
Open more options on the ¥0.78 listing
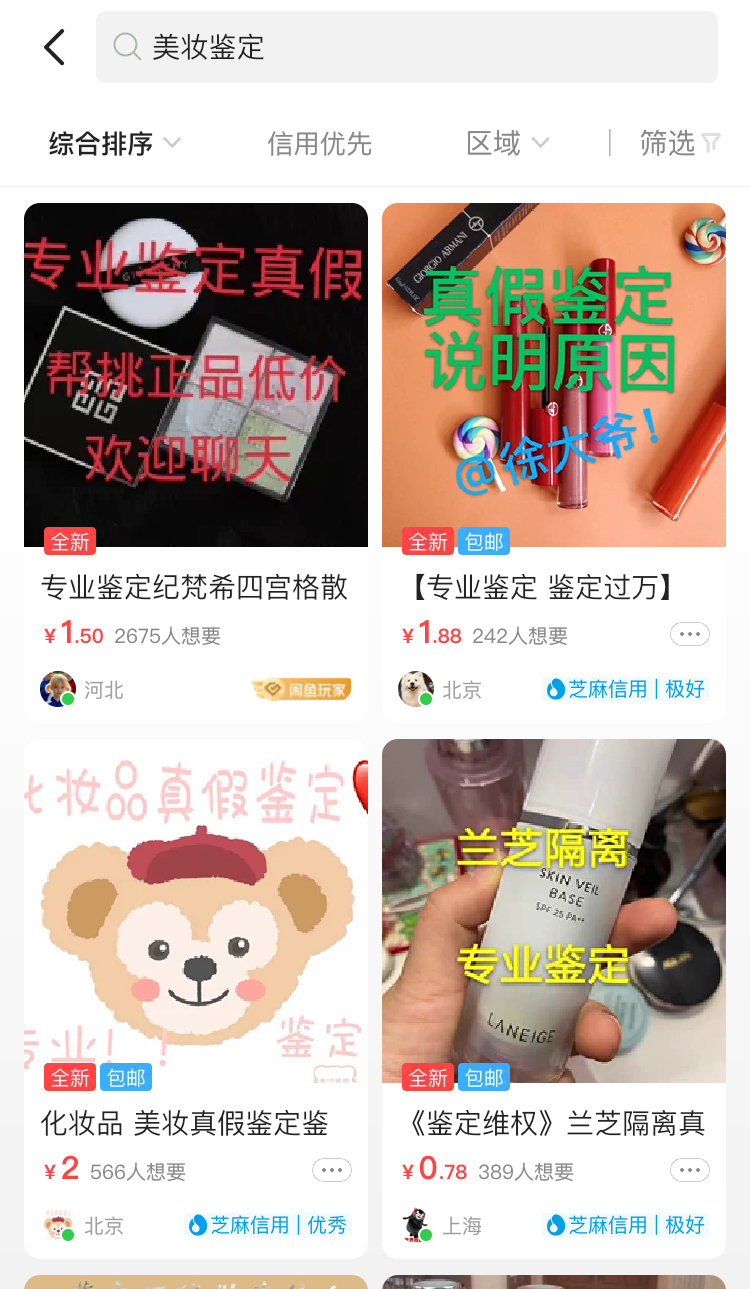click(x=689, y=1170)
